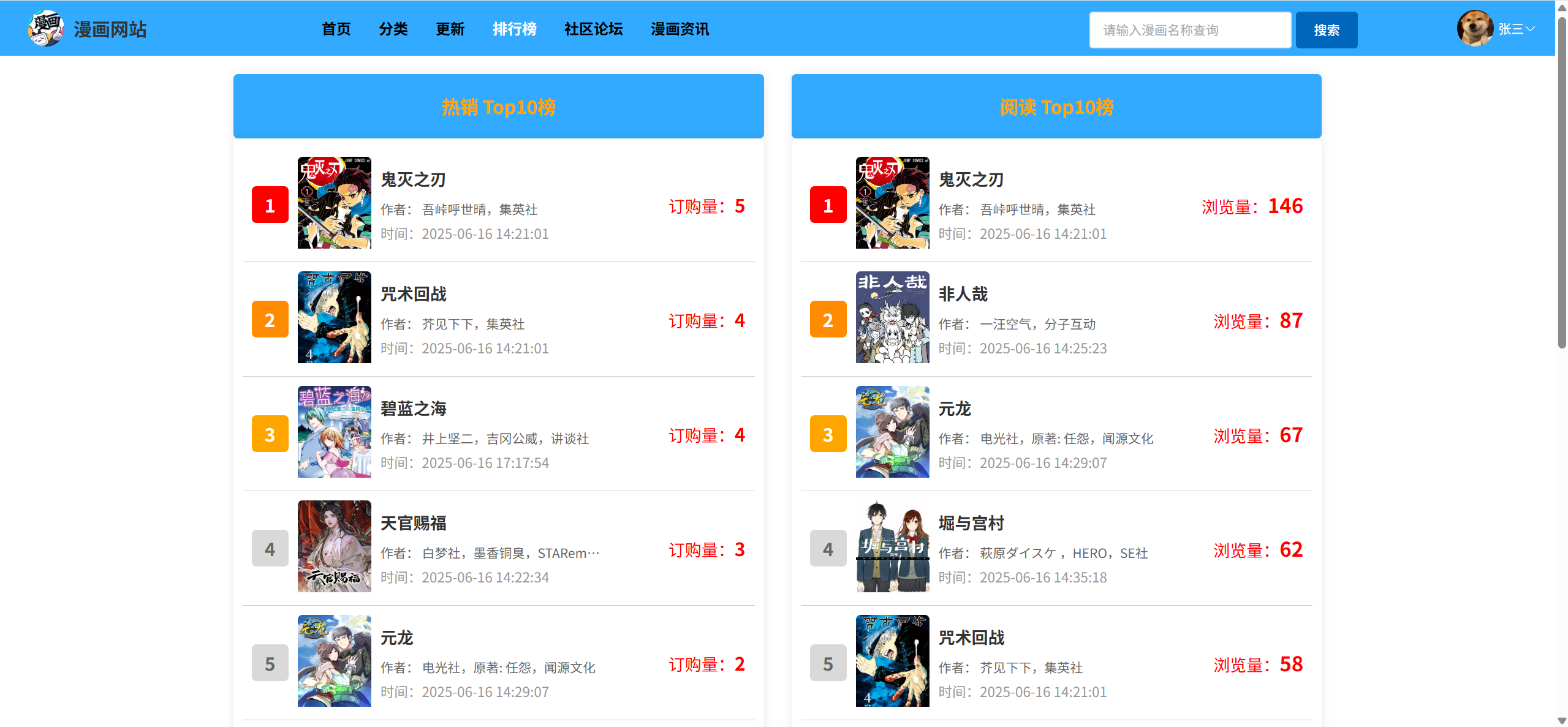Go to the 首页 nav item

click(336, 29)
